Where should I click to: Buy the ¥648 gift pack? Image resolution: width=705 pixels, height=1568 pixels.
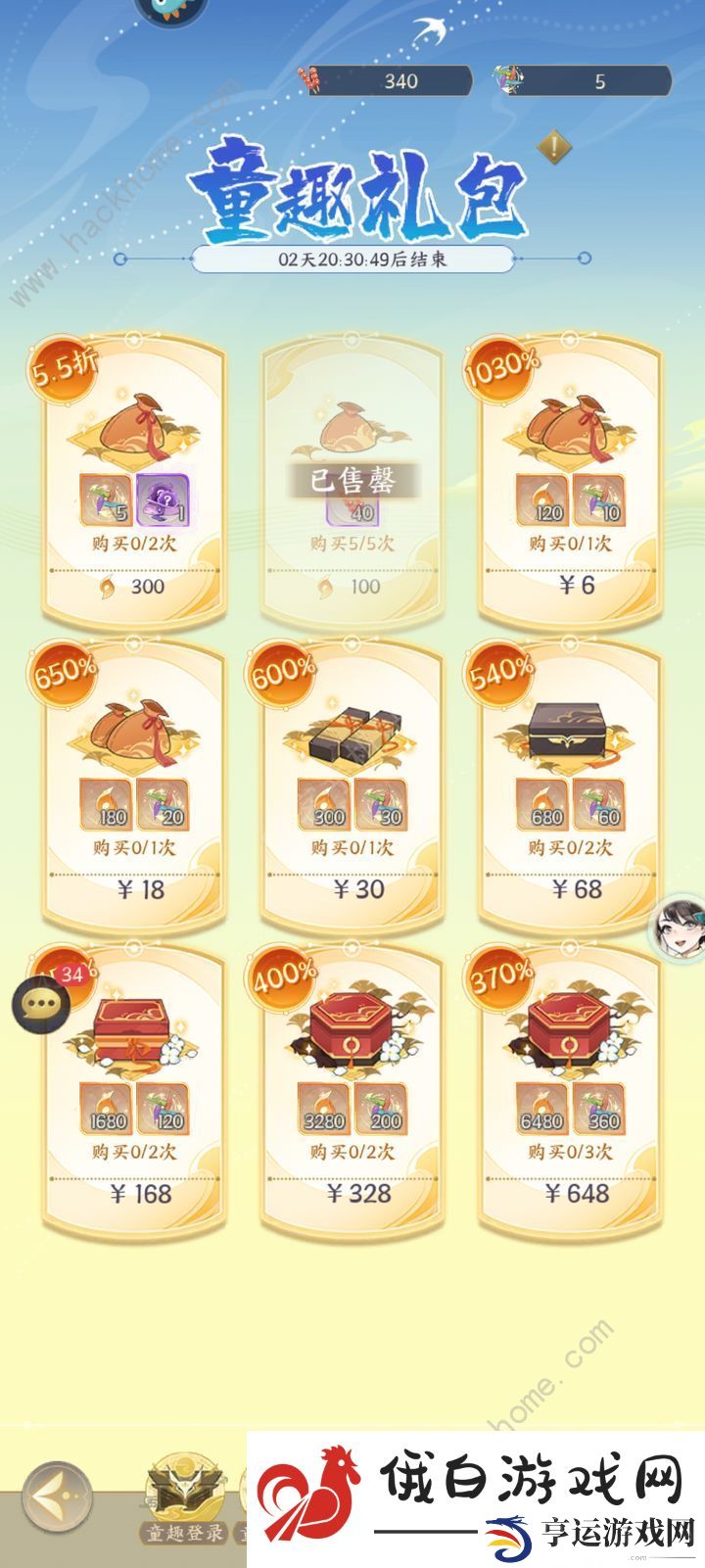[576, 1193]
